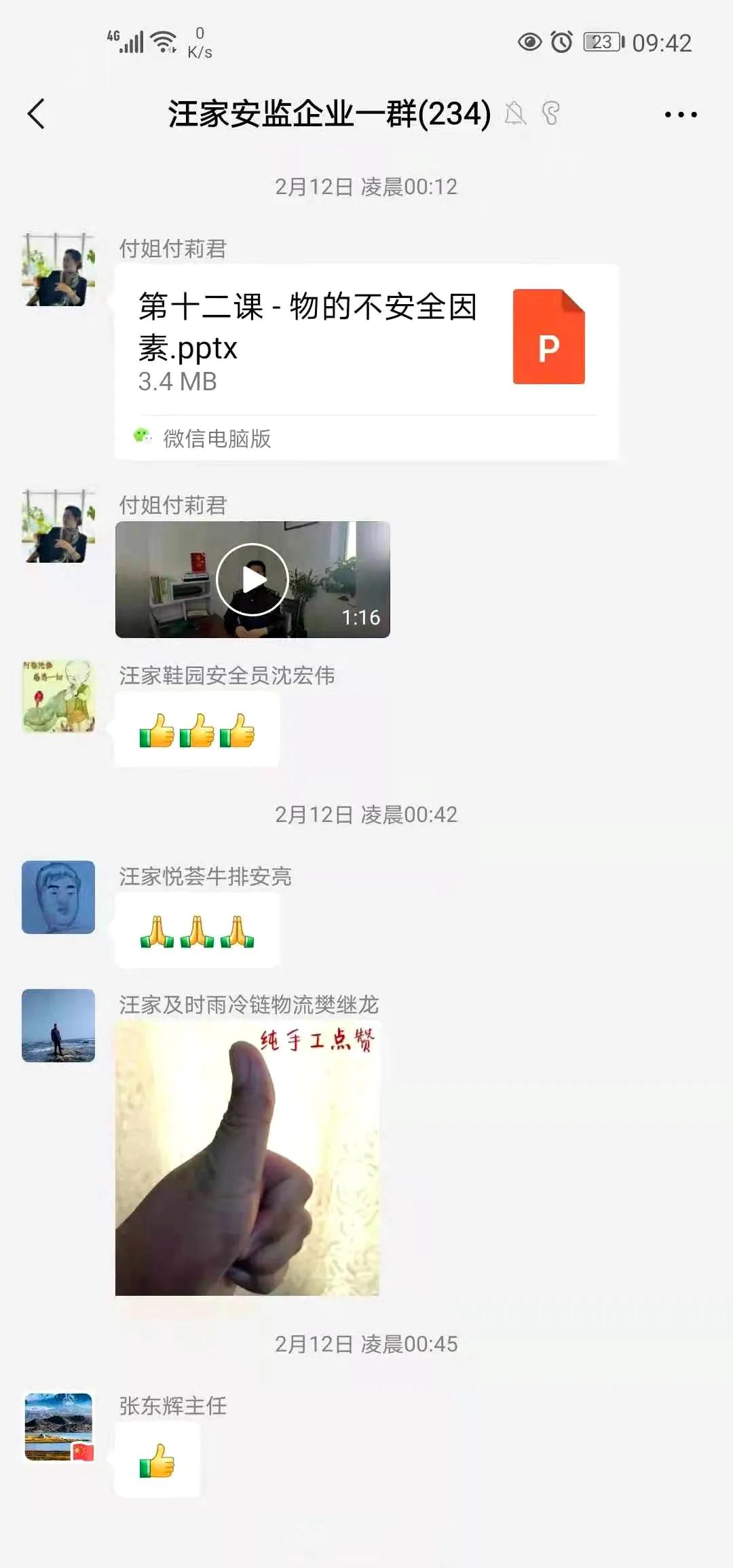Open 汪家及时雨冷链物流樊继龙's avatar
733x1568 pixels.
(58, 1026)
